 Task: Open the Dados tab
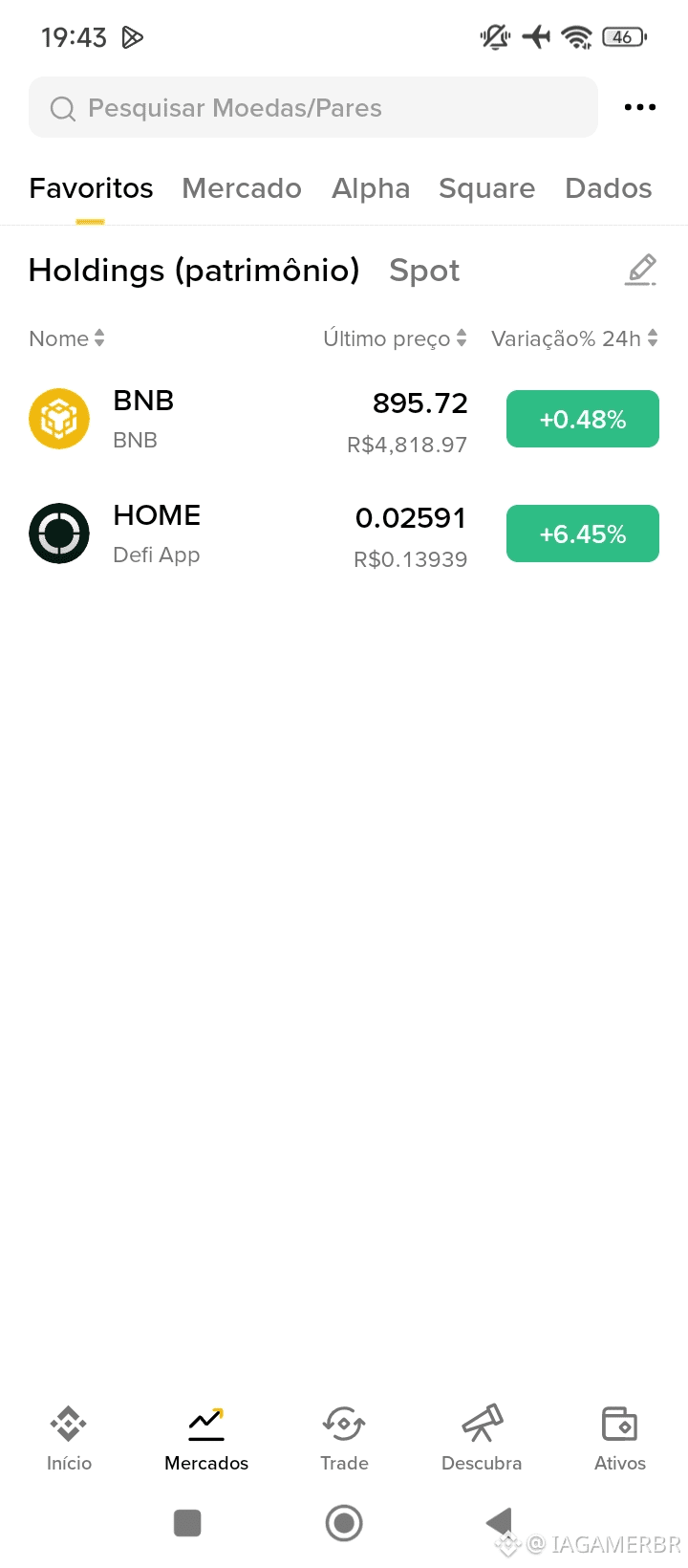(x=608, y=188)
